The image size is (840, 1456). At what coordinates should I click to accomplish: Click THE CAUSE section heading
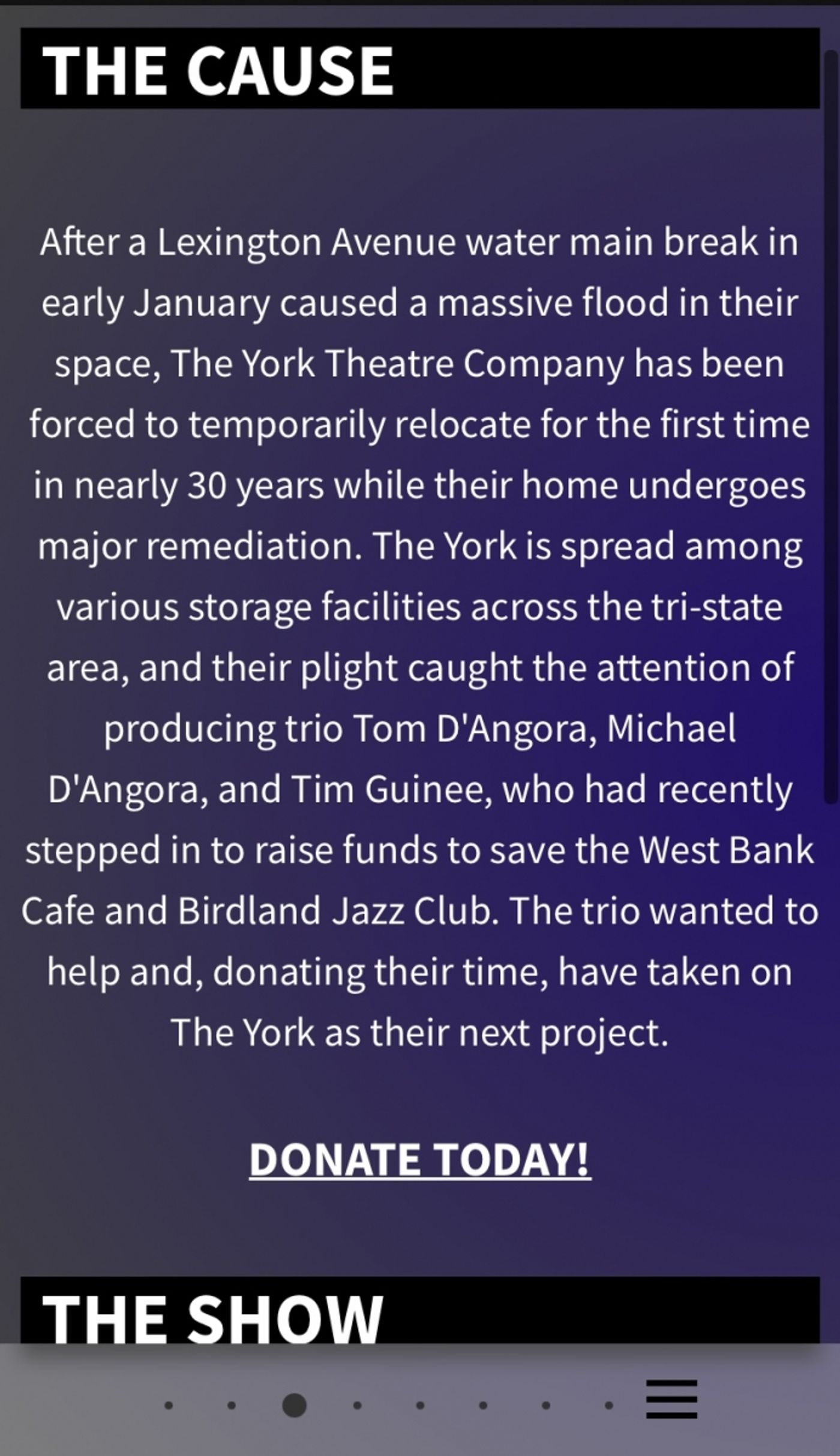click(221, 70)
